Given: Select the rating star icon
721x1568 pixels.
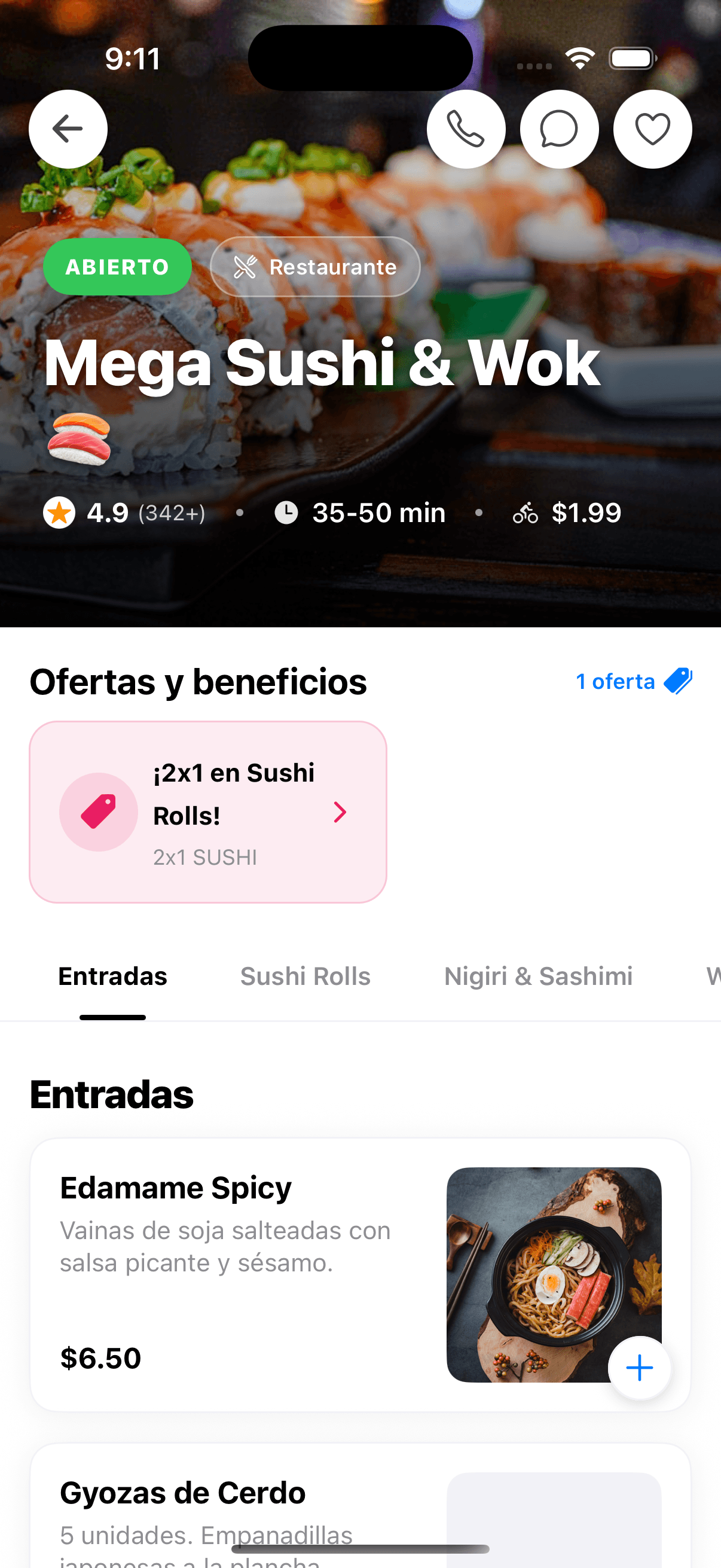Looking at the screenshot, I should tap(59, 512).
